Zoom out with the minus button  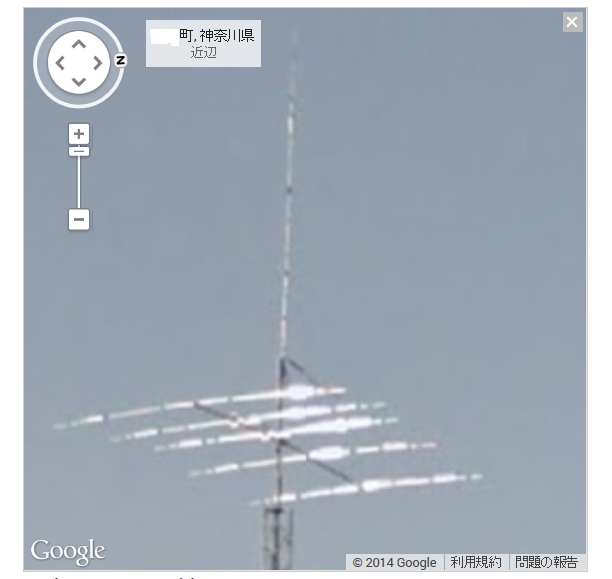click(79, 219)
